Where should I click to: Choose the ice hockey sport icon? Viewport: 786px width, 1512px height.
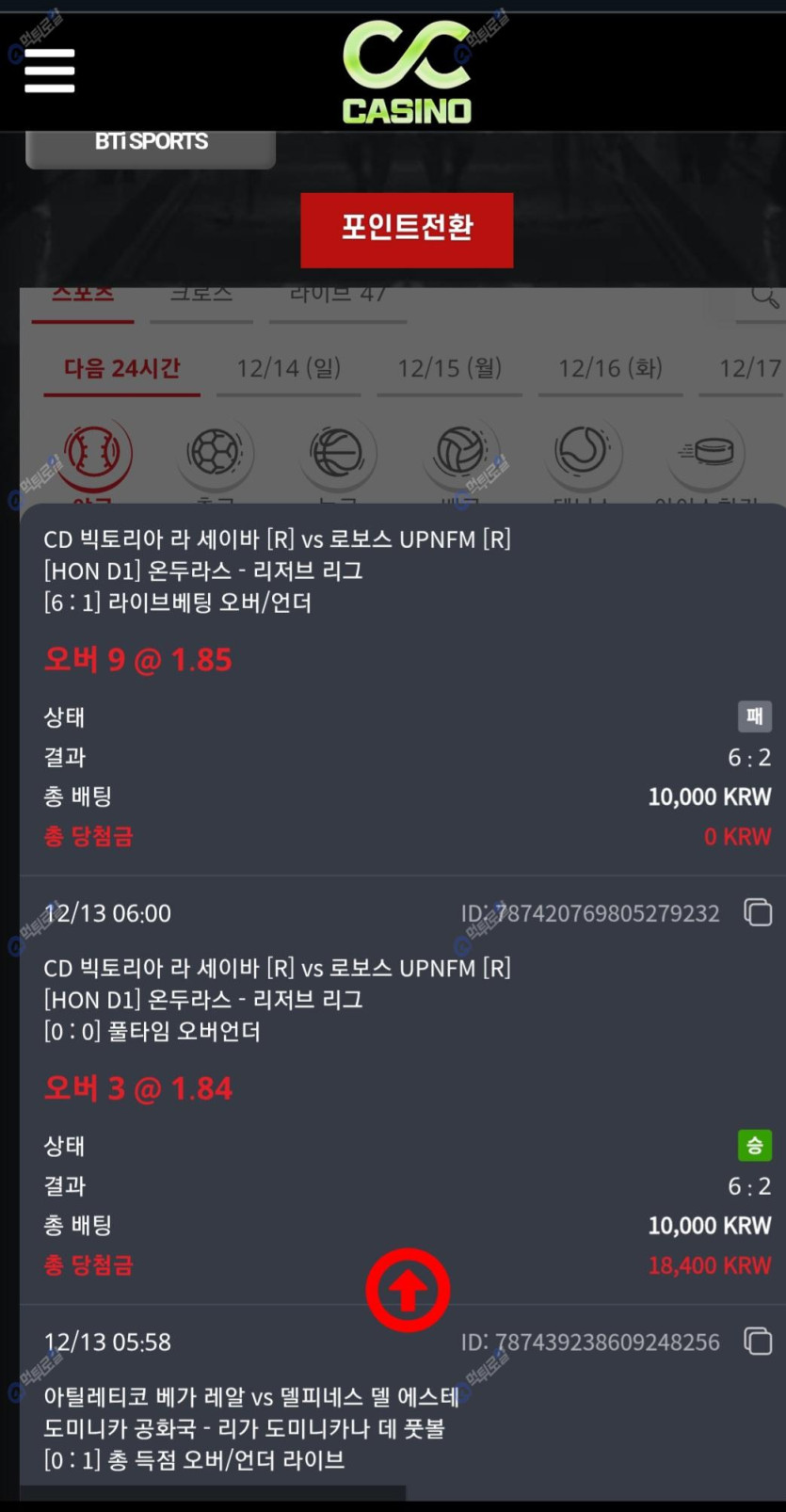click(706, 454)
